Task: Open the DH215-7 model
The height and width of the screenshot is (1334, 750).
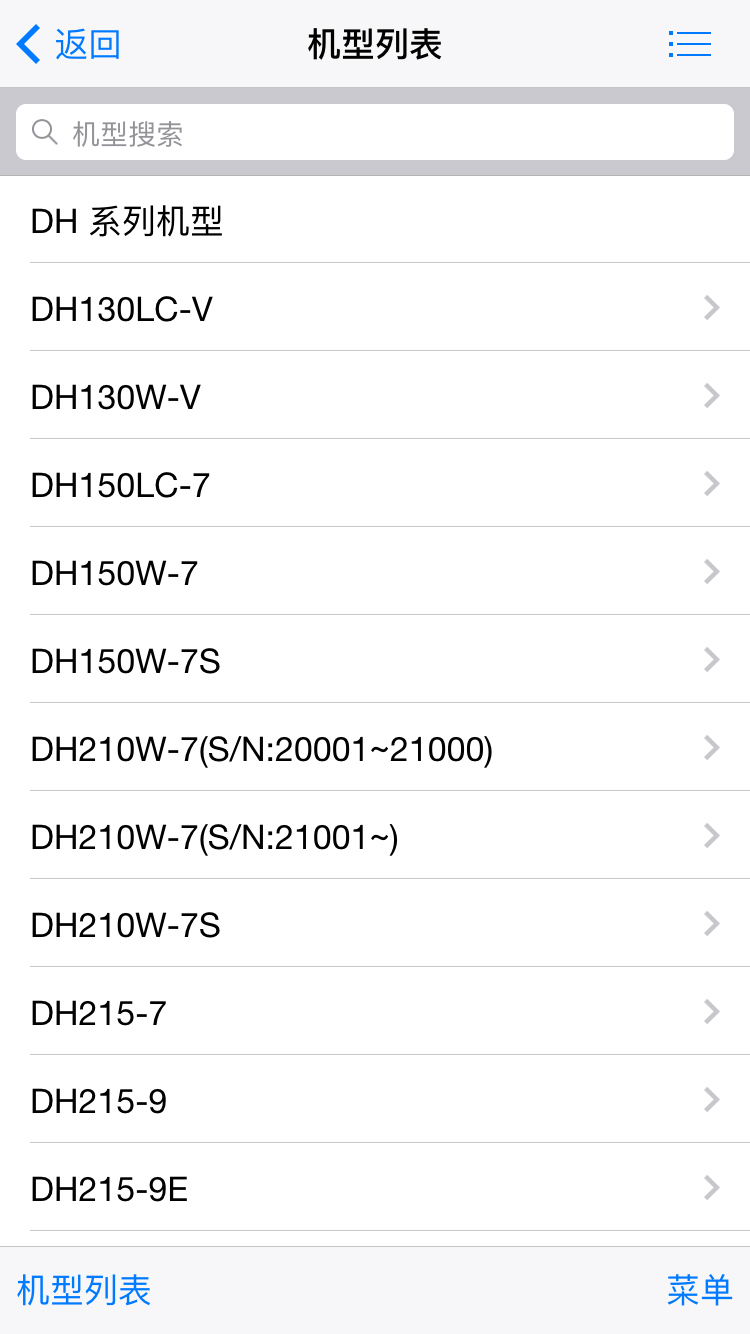Action: click(x=375, y=1013)
